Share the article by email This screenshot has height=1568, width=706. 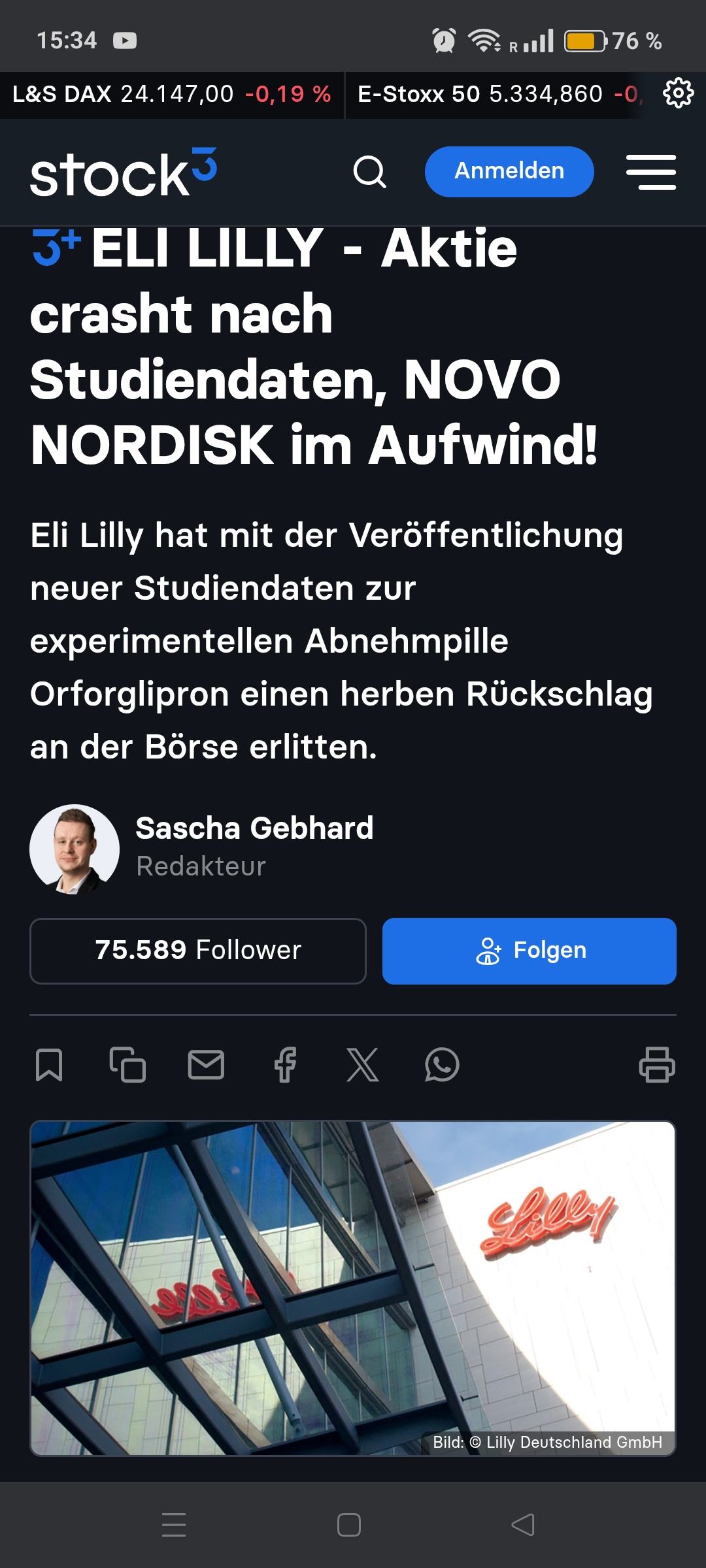(206, 1065)
